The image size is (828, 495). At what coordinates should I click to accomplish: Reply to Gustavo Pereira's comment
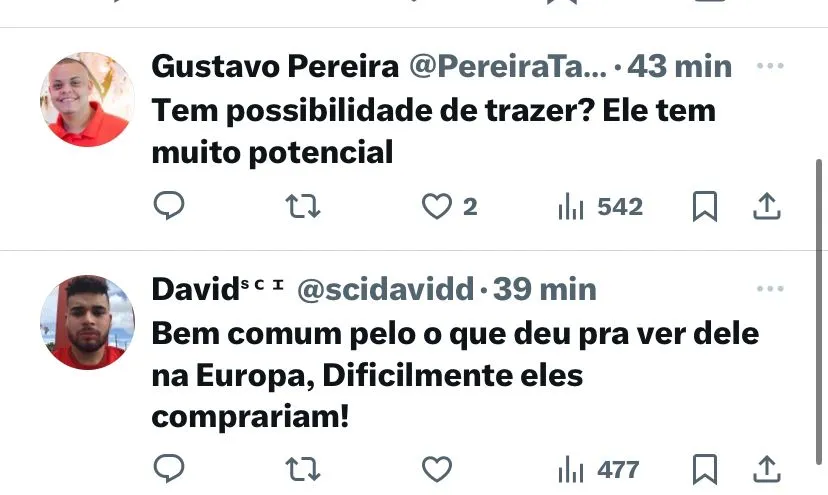[x=169, y=206]
